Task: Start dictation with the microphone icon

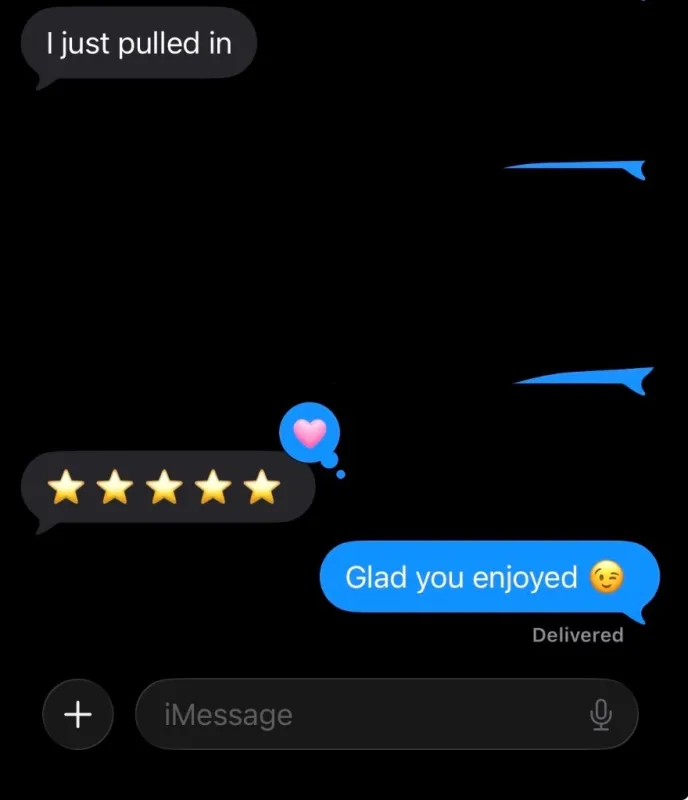Action: pyautogui.click(x=601, y=714)
